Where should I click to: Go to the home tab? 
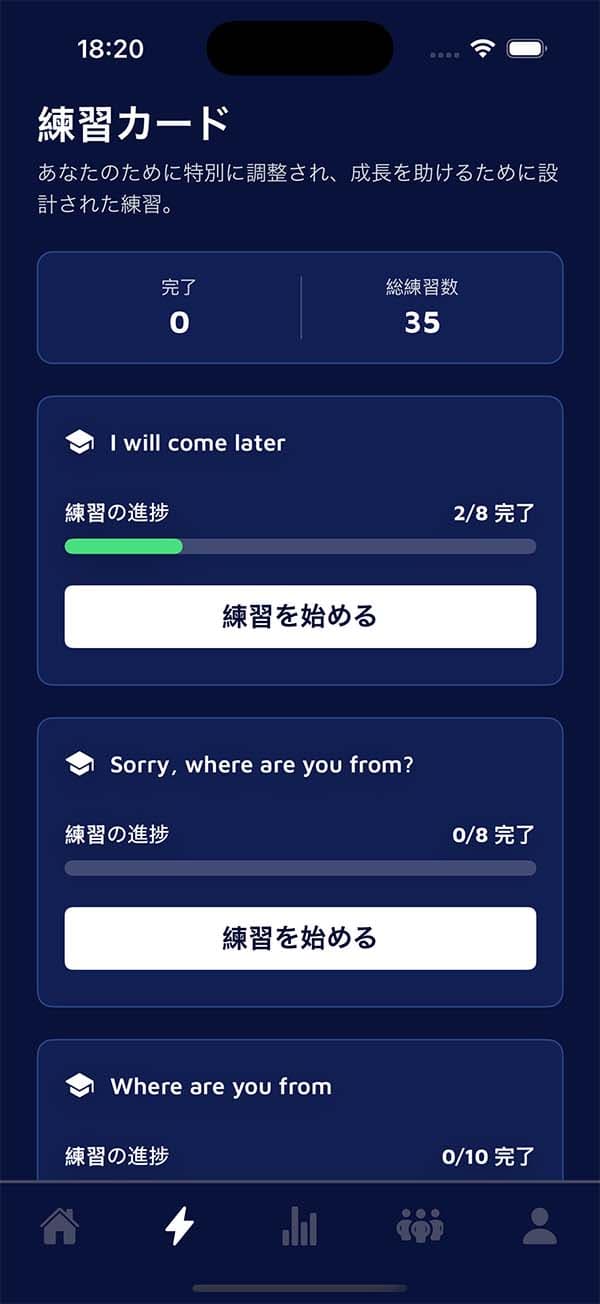tap(60, 1225)
